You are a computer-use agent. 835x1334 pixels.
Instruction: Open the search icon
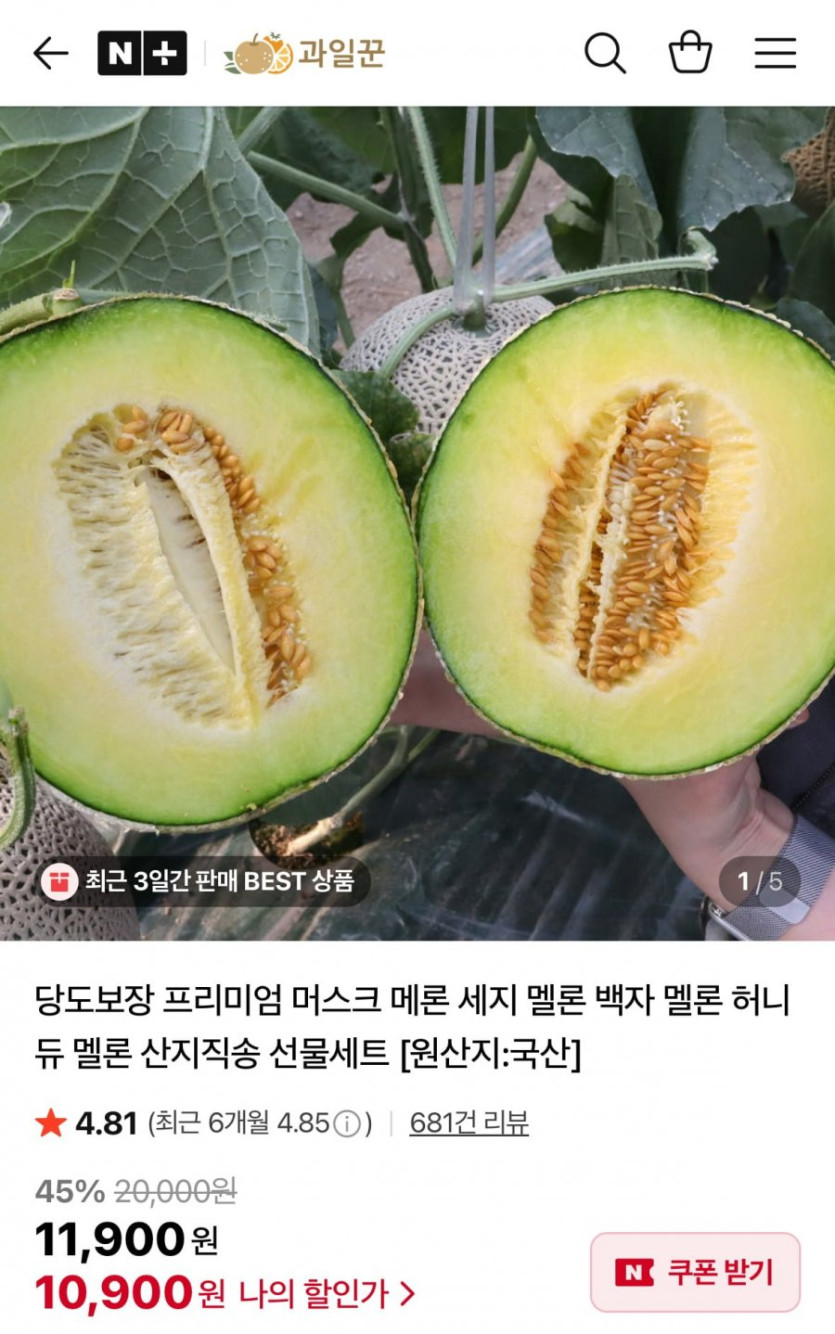click(605, 53)
